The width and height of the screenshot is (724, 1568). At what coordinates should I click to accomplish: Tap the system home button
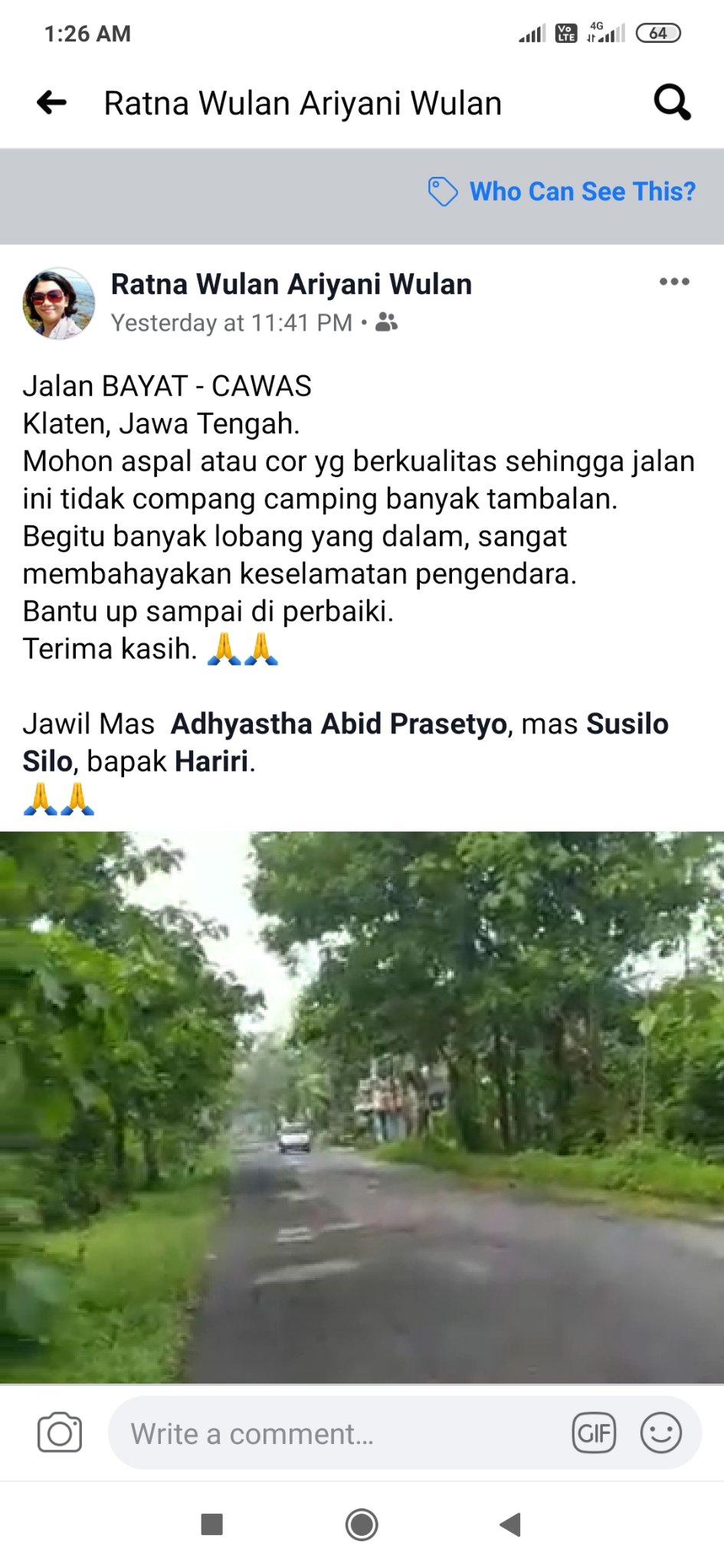[362, 1524]
